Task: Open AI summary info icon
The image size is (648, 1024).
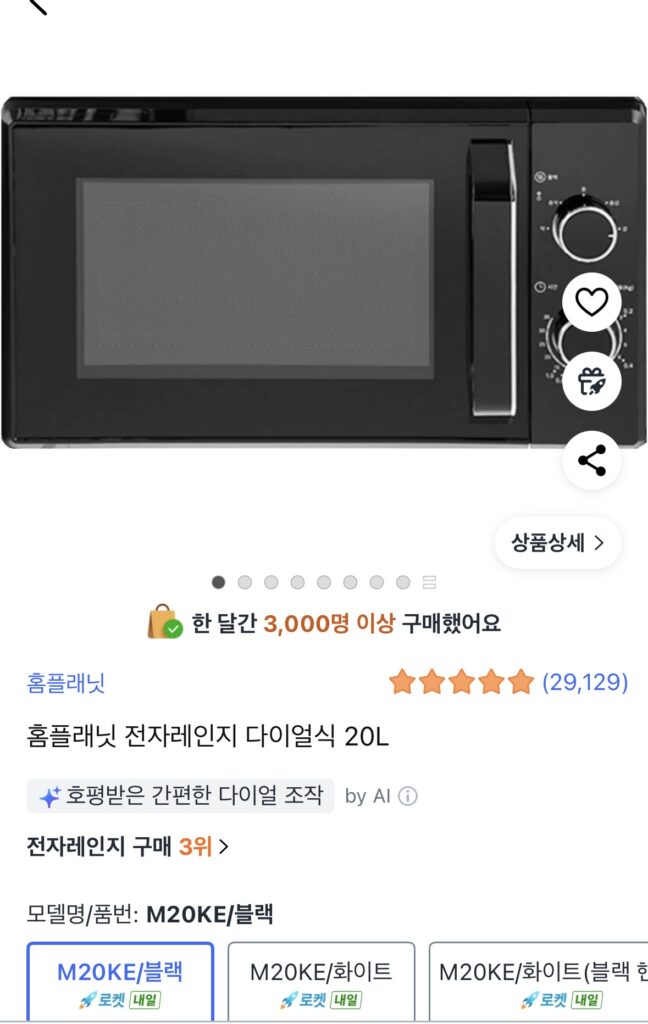Action: 408,797
